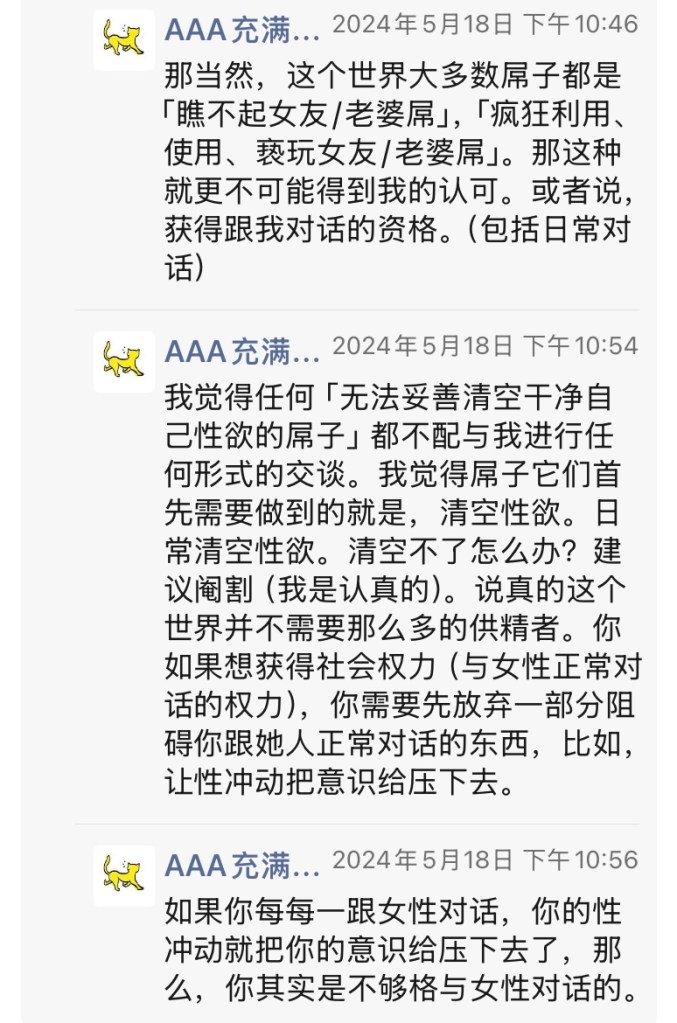Open the avatar on the 10:46 post

coord(124,39)
